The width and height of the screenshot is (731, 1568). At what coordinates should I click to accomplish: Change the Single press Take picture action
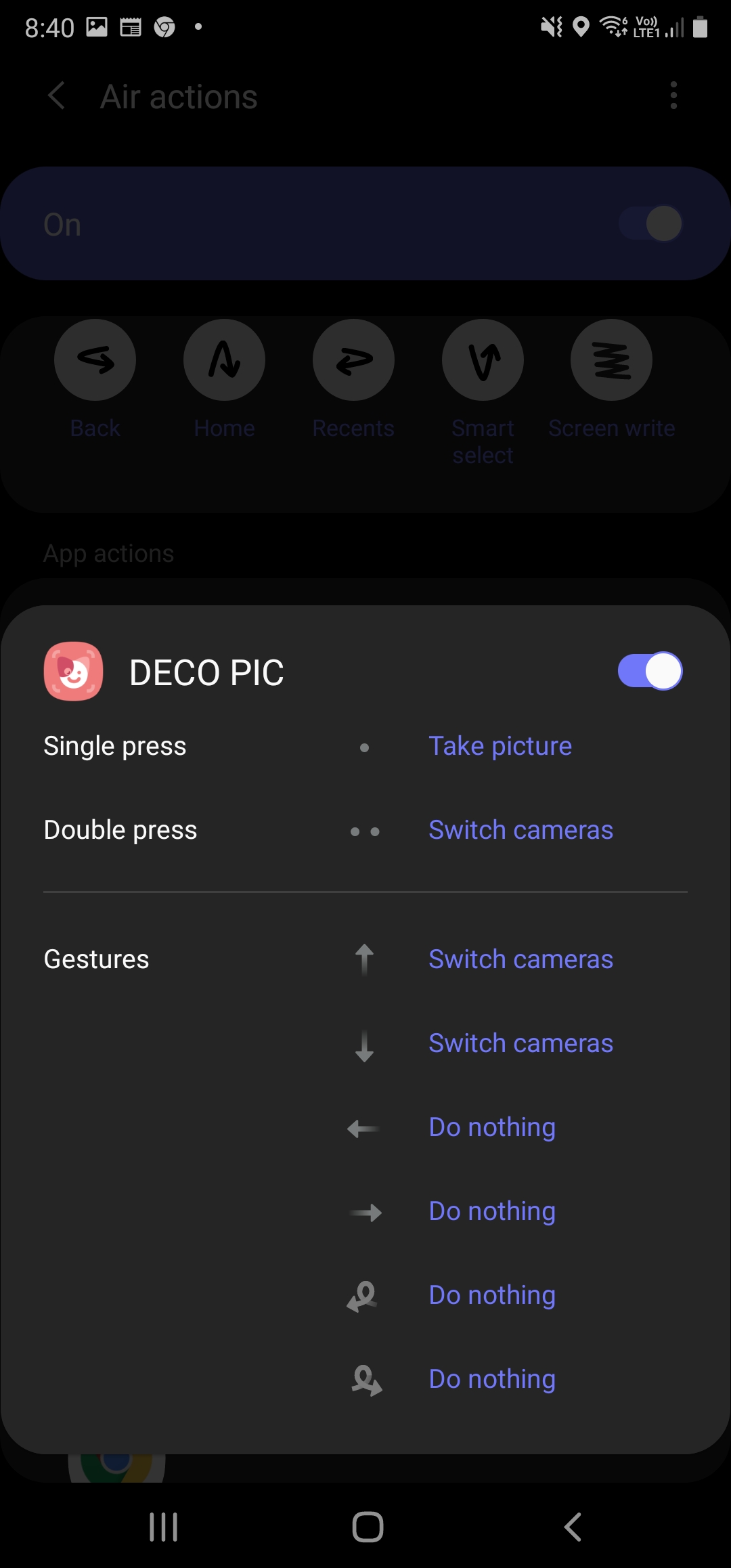(x=500, y=746)
